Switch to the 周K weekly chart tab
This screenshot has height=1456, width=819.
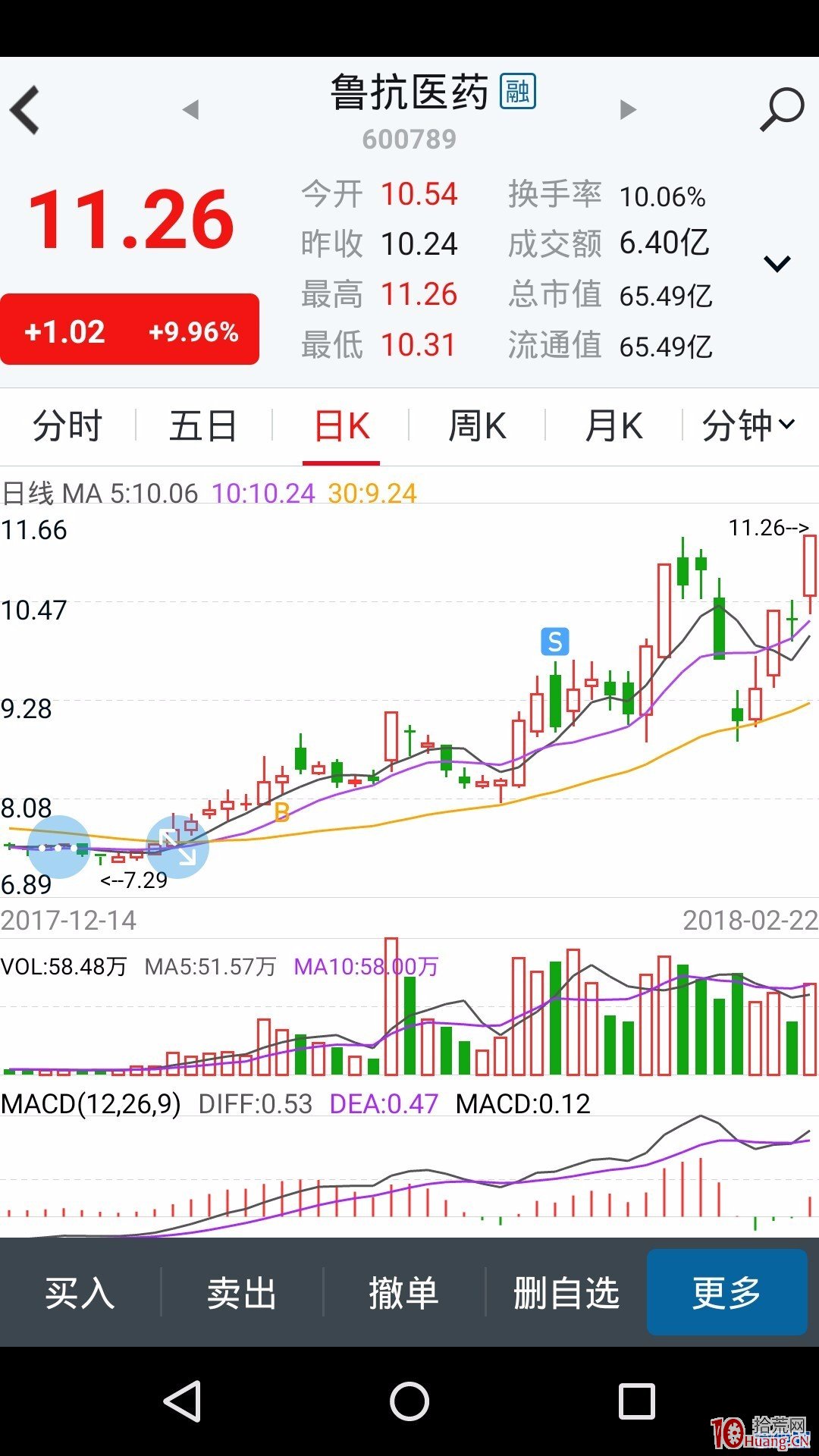coord(478,425)
